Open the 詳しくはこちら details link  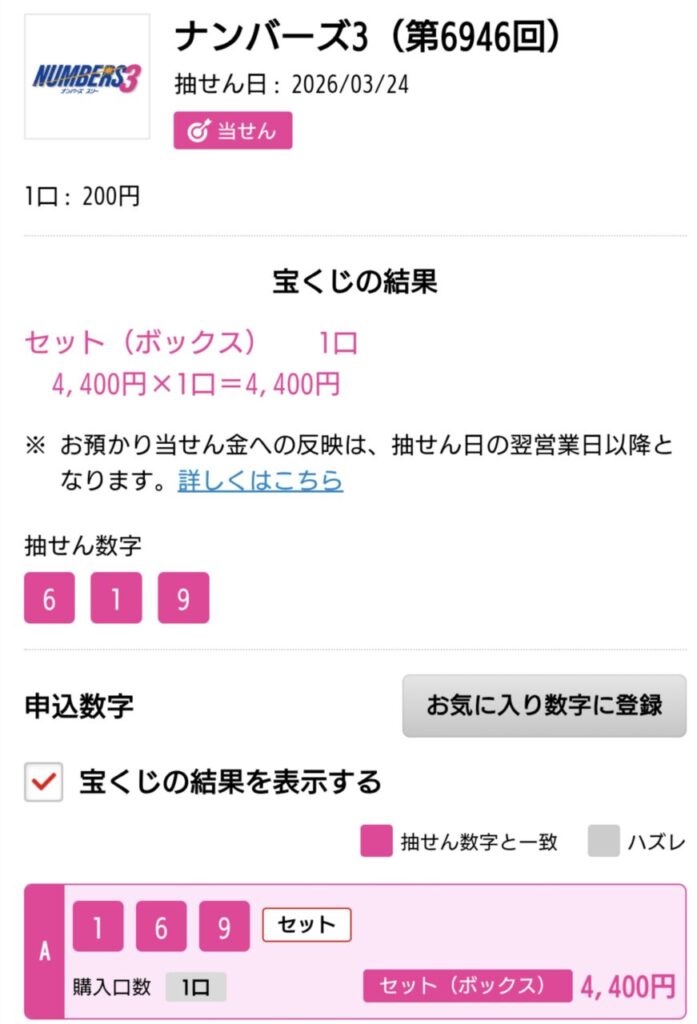point(260,480)
